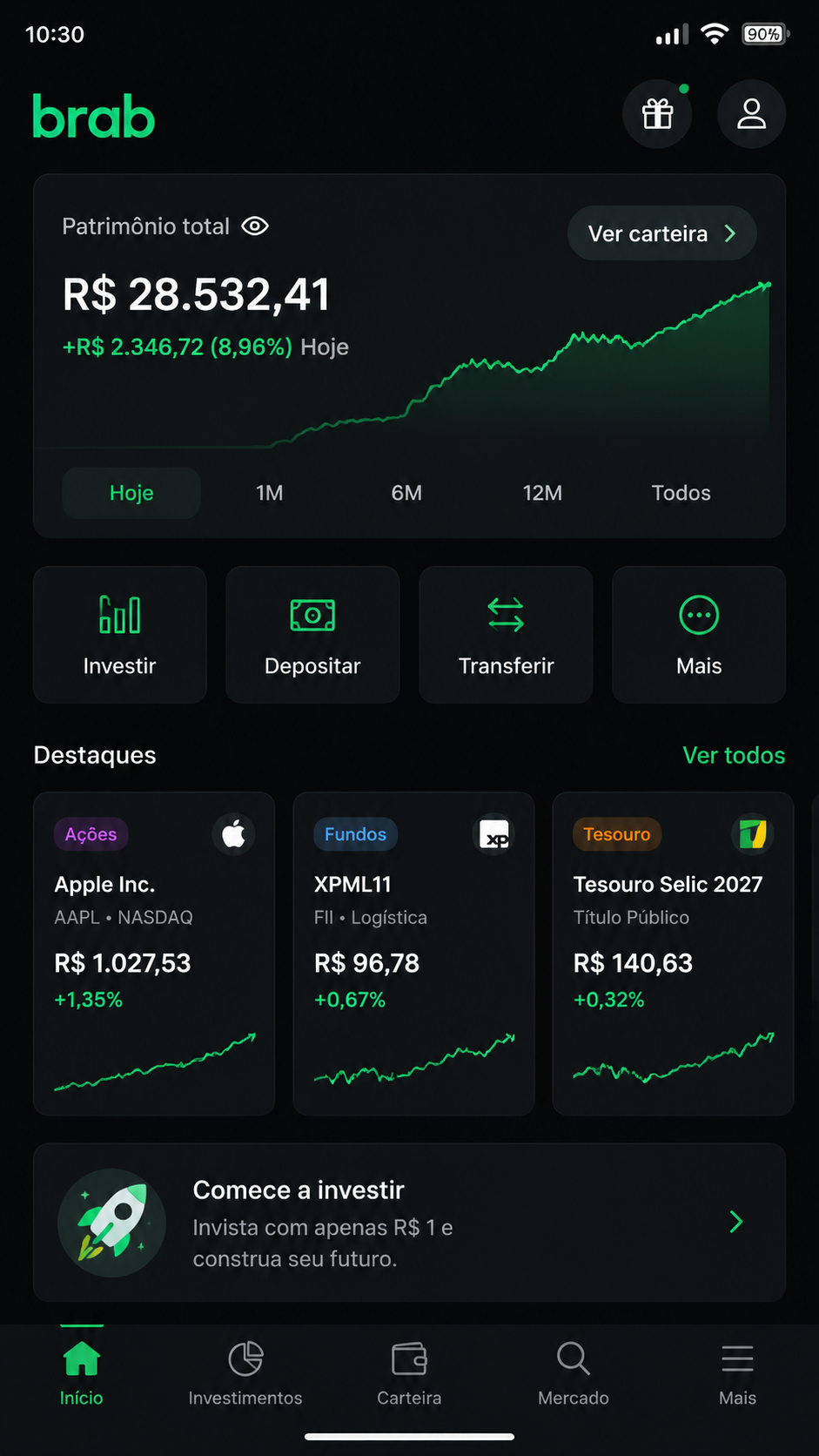
Task: Tap Ver todos in Destaques
Action: tap(734, 755)
